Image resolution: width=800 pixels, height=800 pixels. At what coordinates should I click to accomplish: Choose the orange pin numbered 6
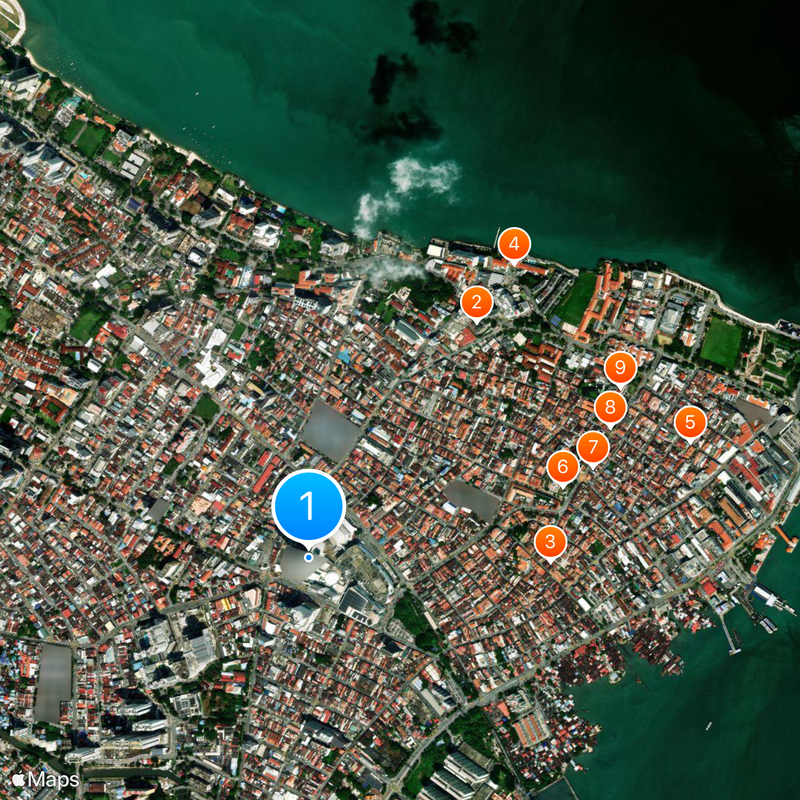coord(562,466)
